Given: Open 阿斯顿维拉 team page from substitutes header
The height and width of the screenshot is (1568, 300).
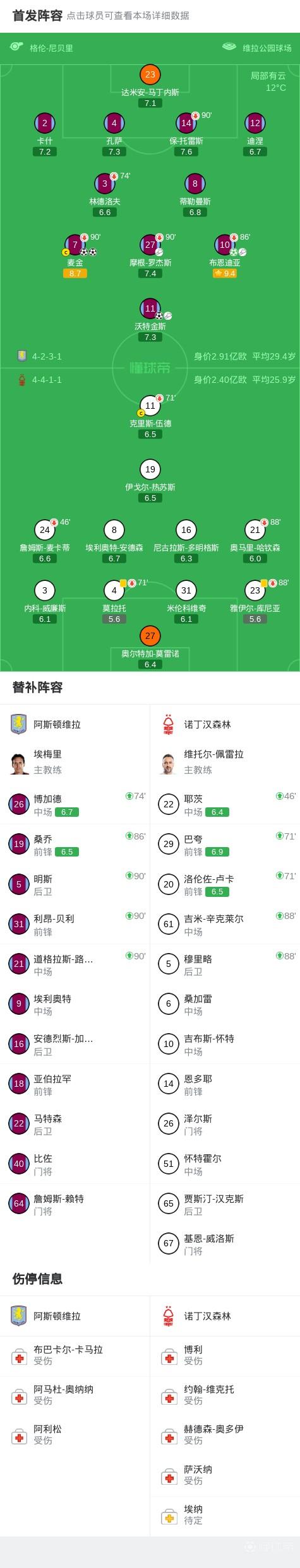Looking at the screenshot, I should click(x=75, y=724).
